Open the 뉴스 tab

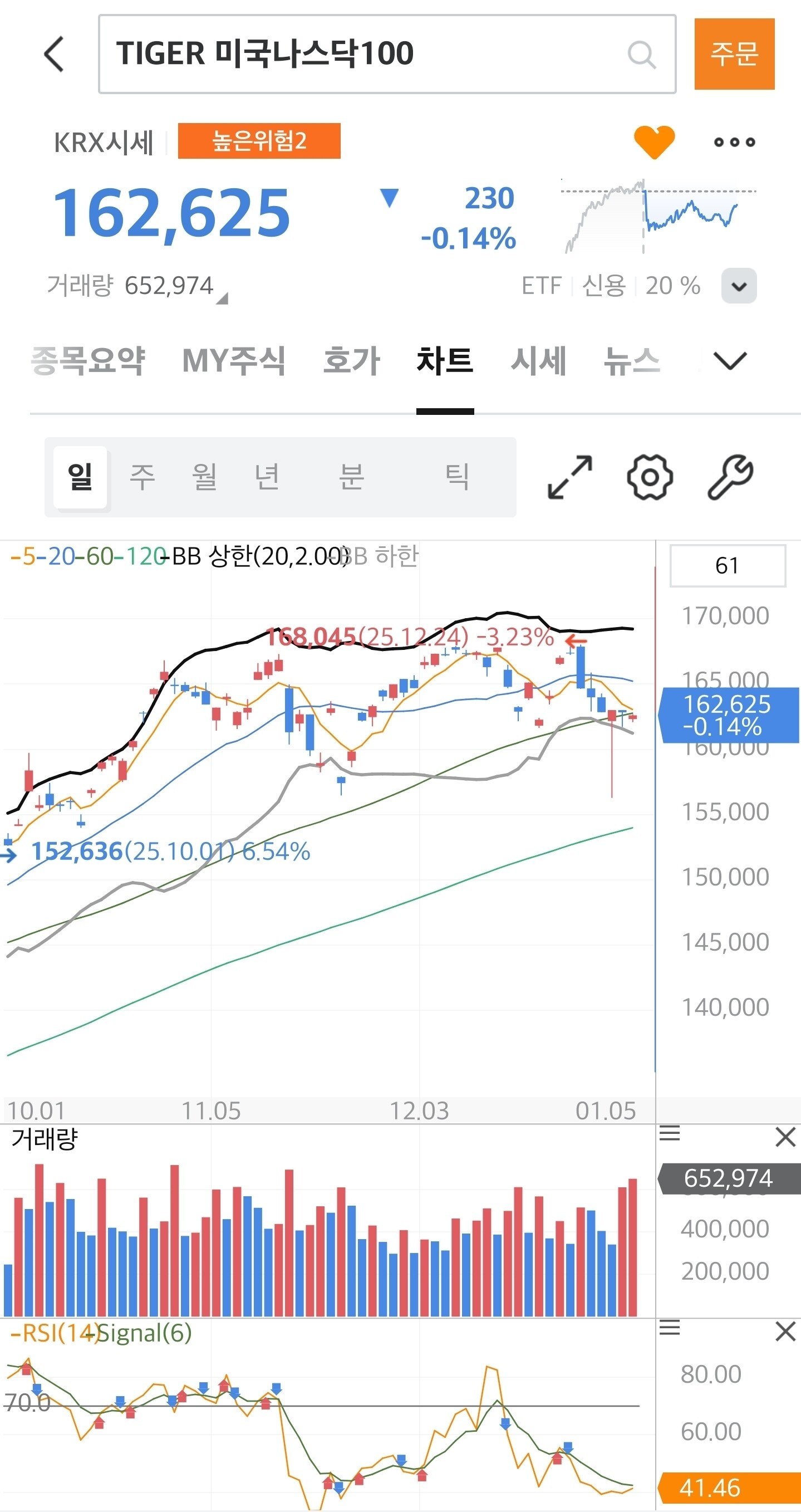pyautogui.click(x=632, y=360)
